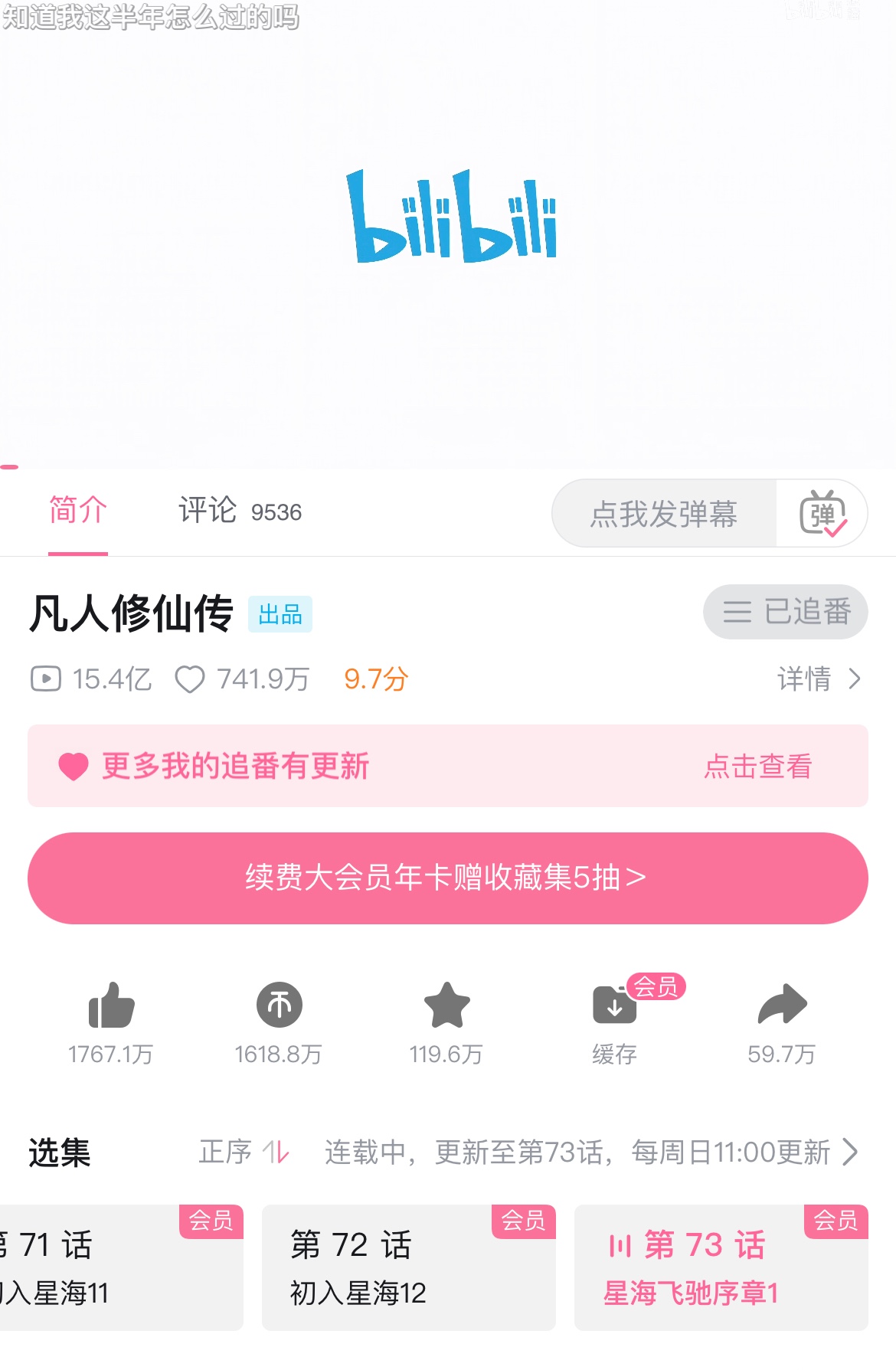The image size is (896, 1370).
Task: Open the 评论 comments tab
Action: [x=239, y=511]
